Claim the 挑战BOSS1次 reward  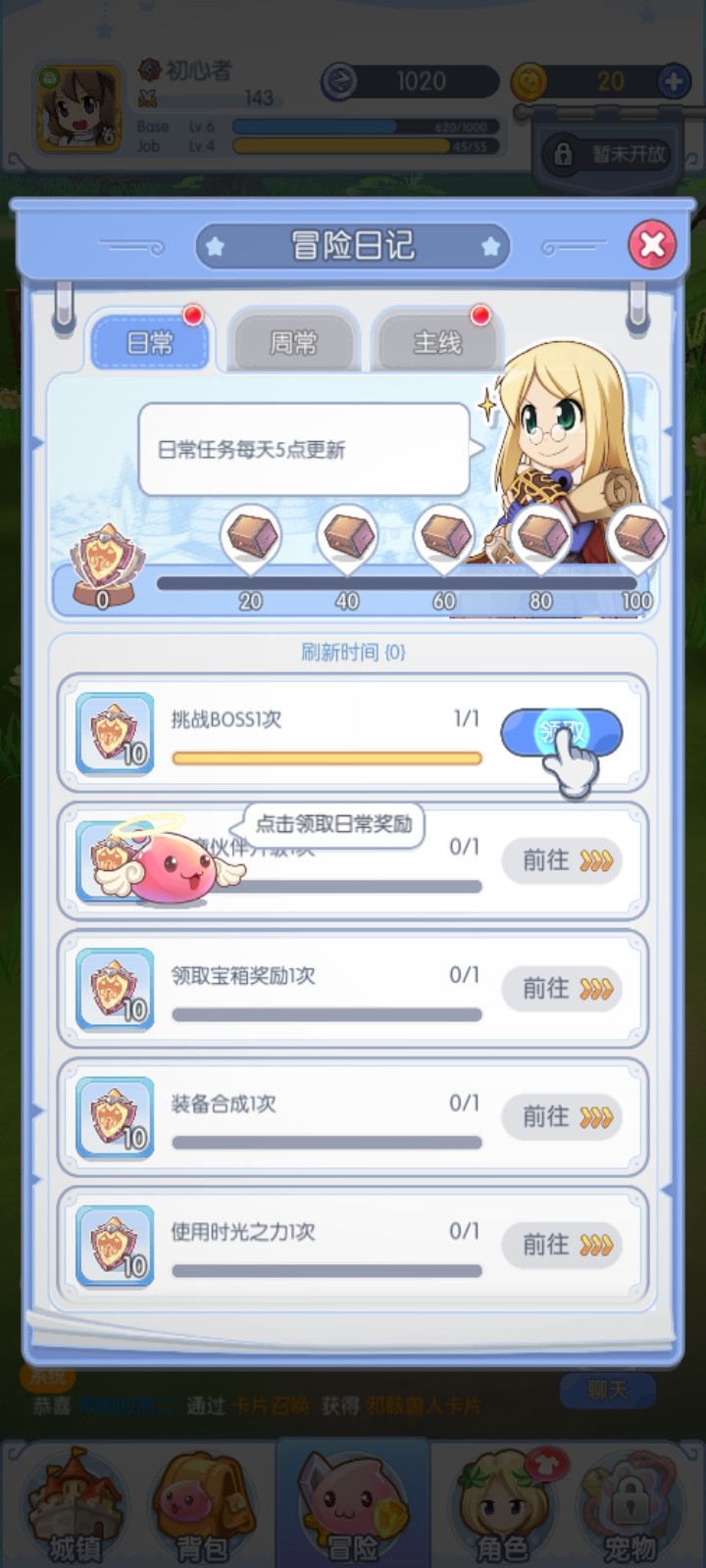tap(561, 733)
